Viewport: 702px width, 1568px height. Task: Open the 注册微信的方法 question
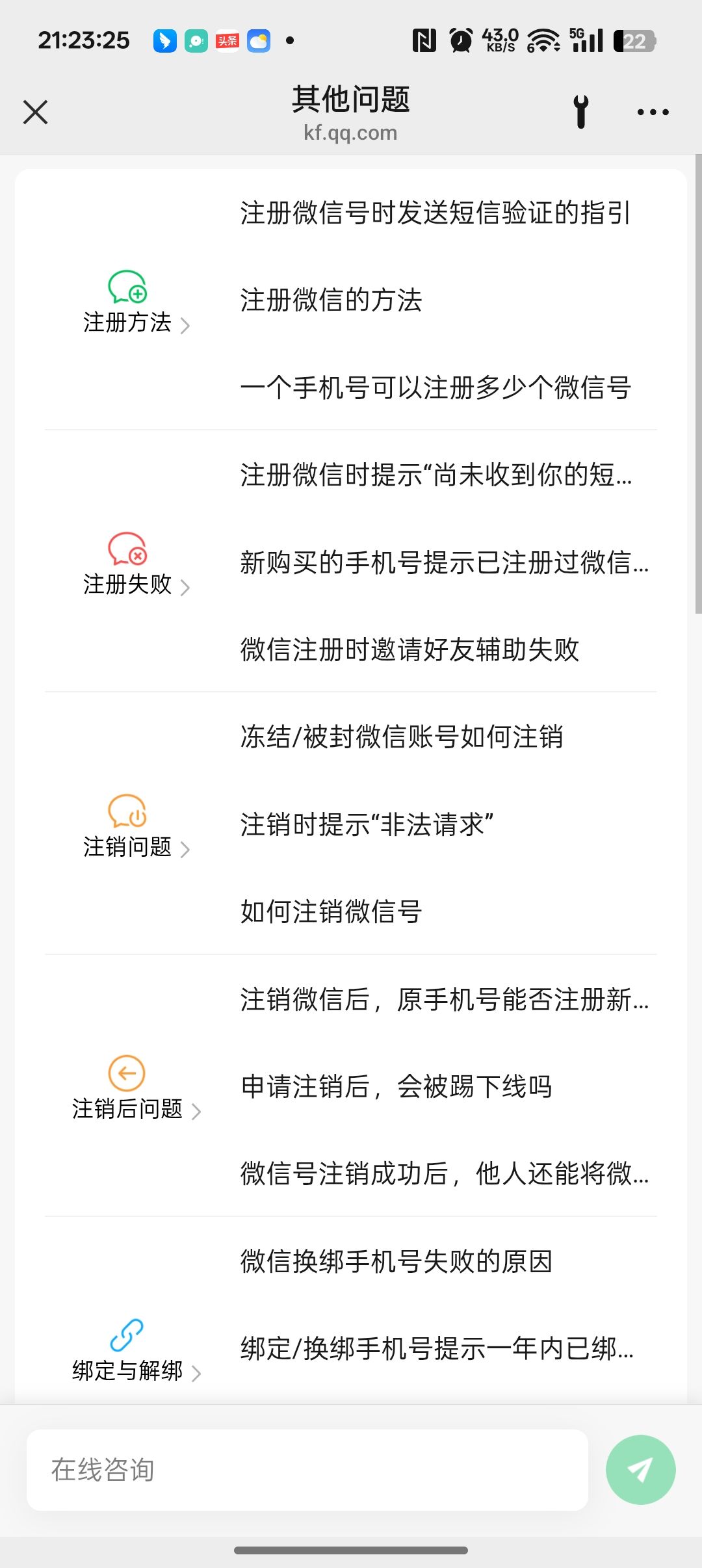click(331, 300)
